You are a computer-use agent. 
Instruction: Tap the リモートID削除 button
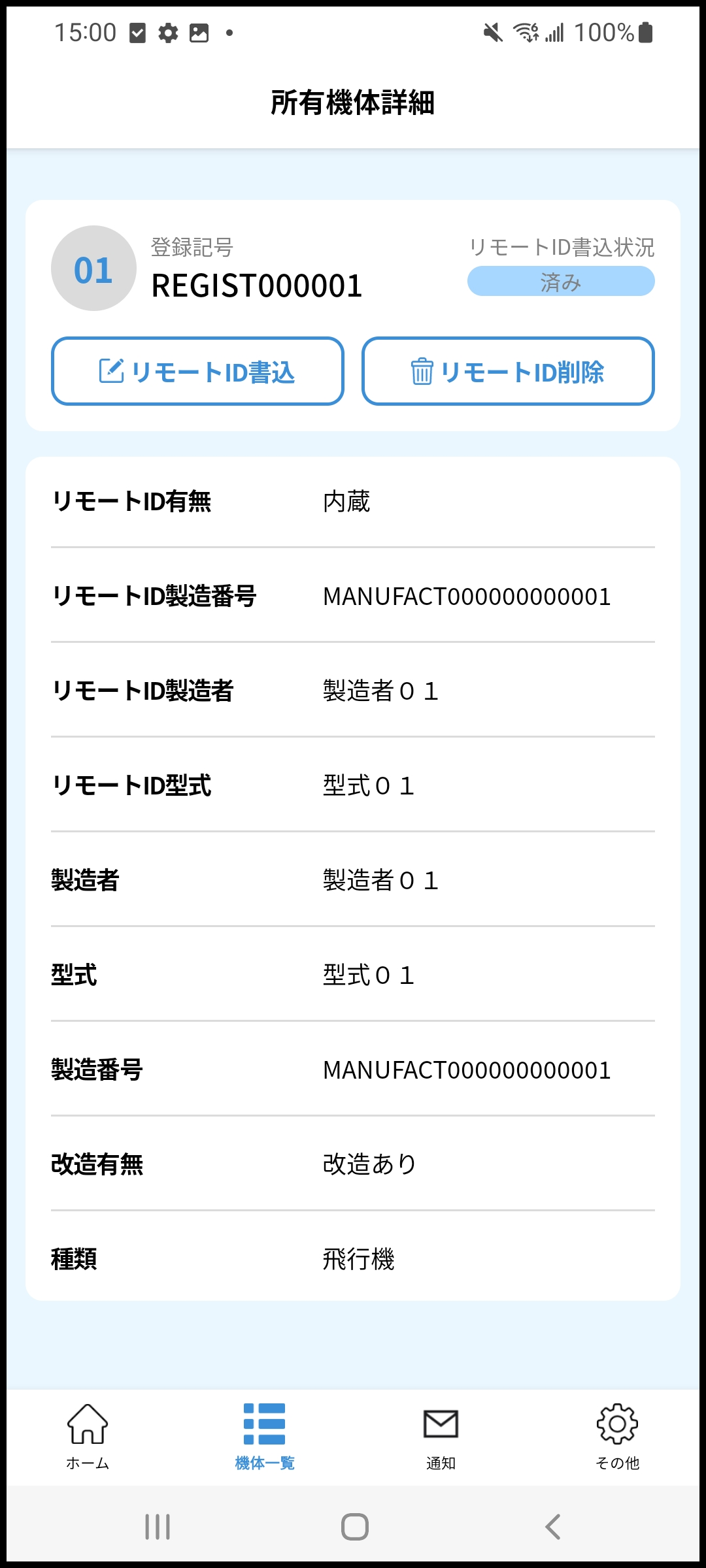(508, 371)
